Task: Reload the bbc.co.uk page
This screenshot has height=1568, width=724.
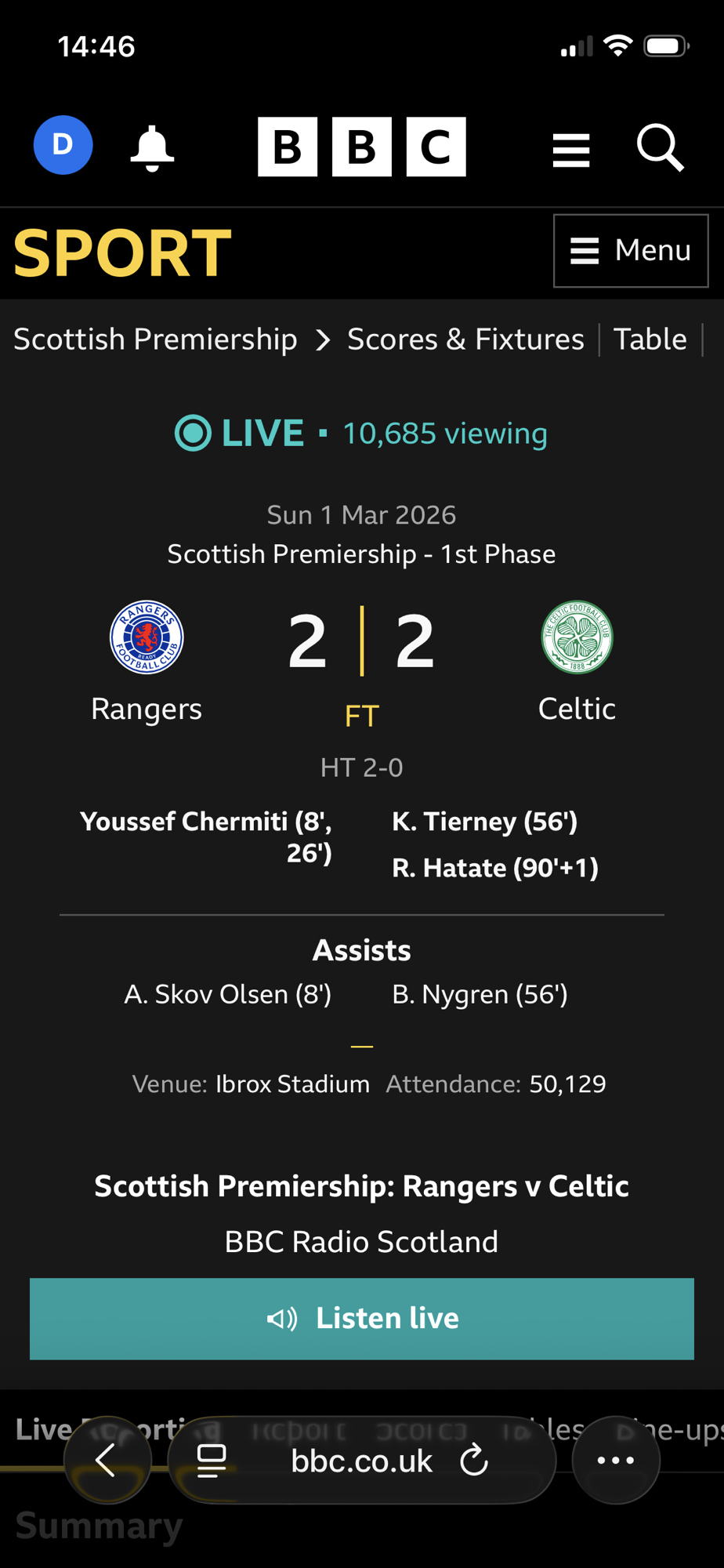Action: coord(474,1461)
